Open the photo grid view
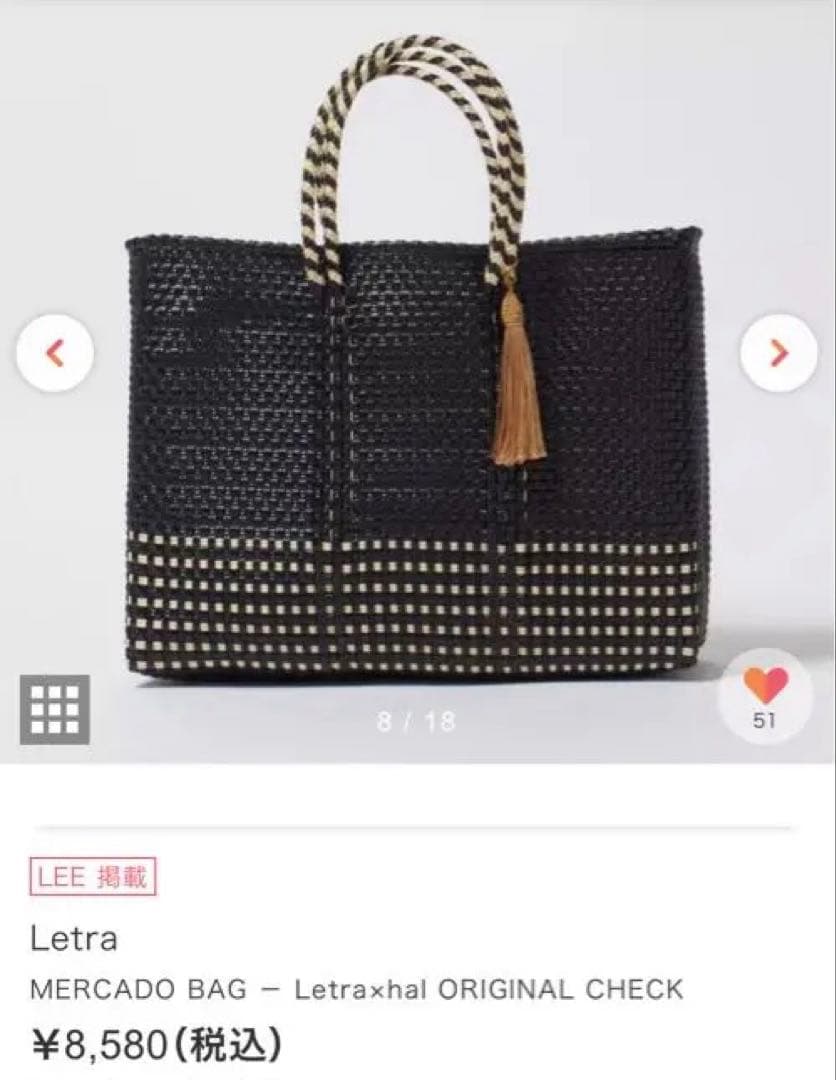Viewport: 836px width, 1080px height. (54, 709)
